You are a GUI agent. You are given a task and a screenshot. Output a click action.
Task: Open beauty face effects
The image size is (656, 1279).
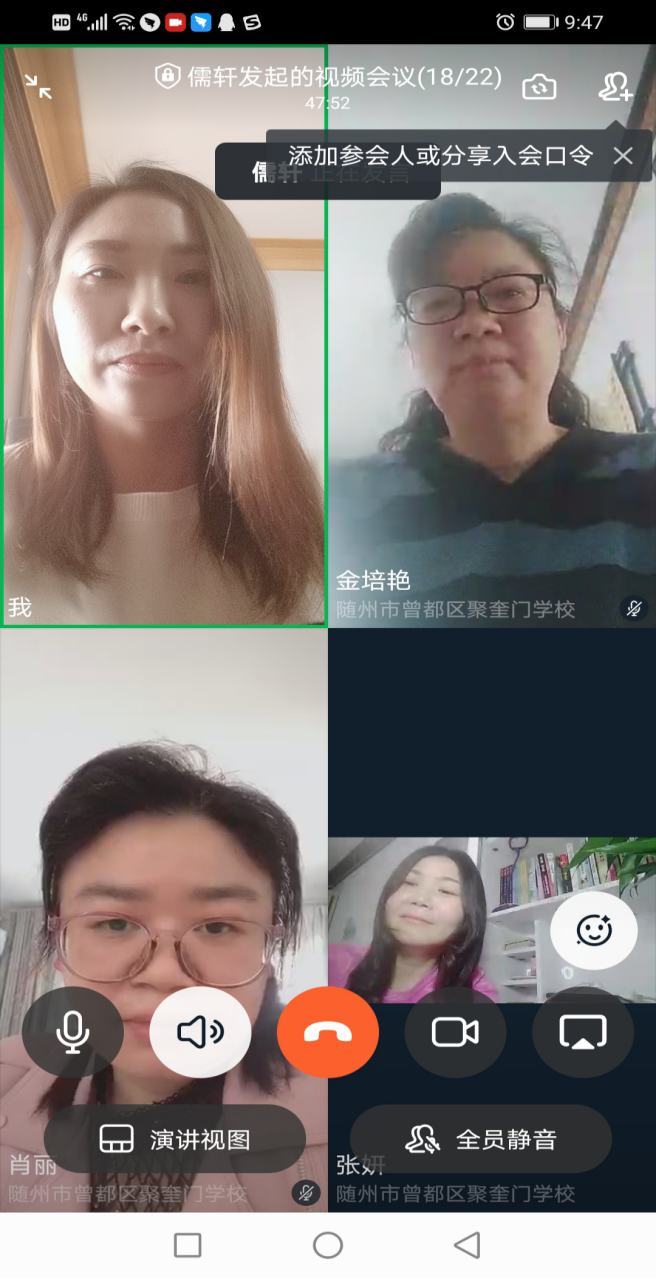(x=594, y=931)
